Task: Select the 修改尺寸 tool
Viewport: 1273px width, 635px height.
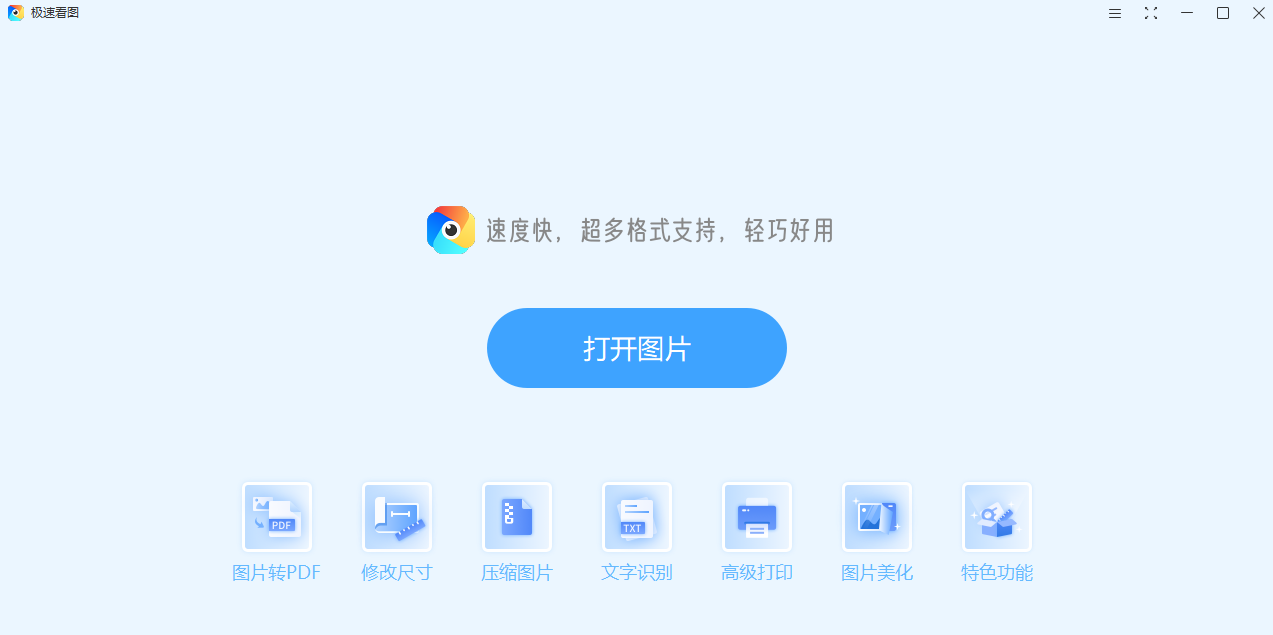Action: pos(397,517)
